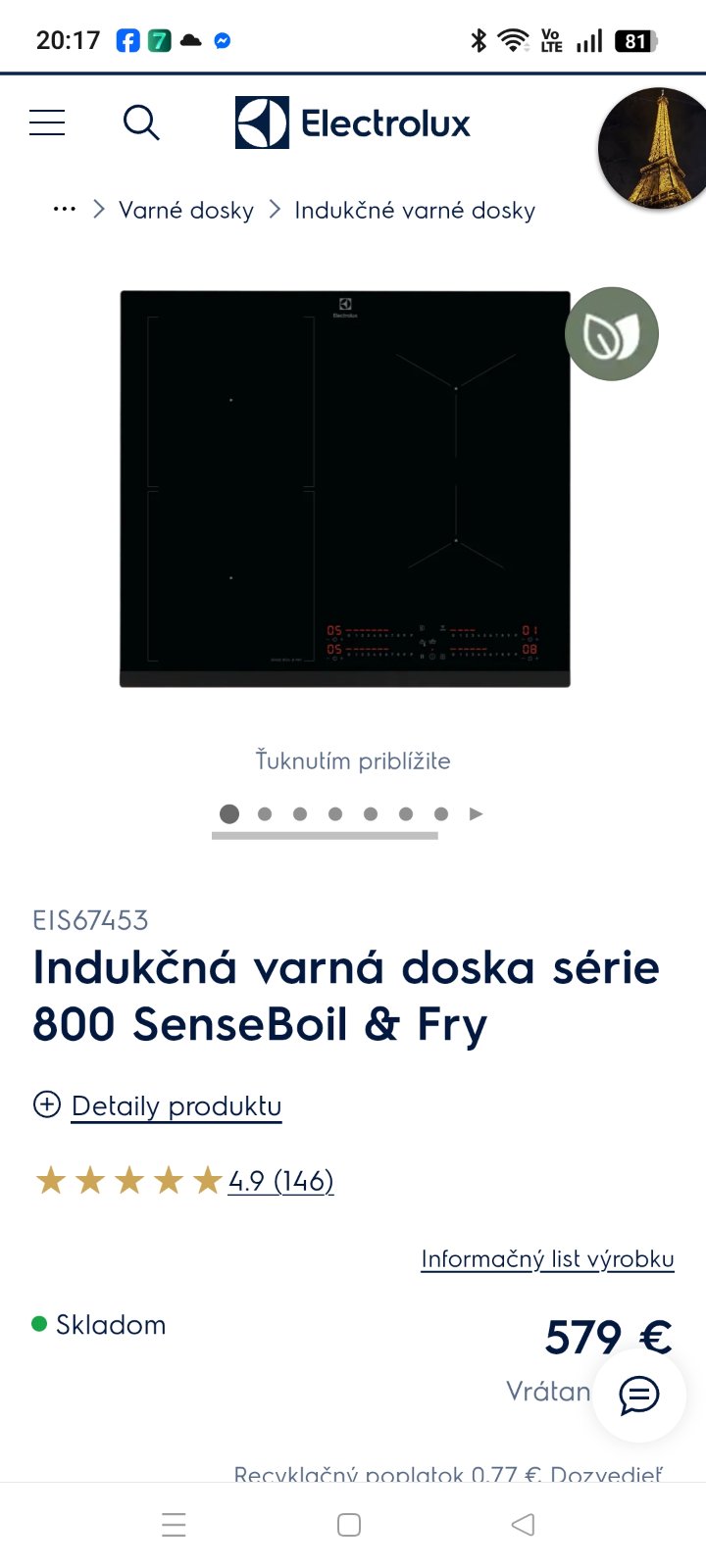Open Informačný list výrobku
The height and width of the screenshot is (1568, 706).
point(547,1258)
